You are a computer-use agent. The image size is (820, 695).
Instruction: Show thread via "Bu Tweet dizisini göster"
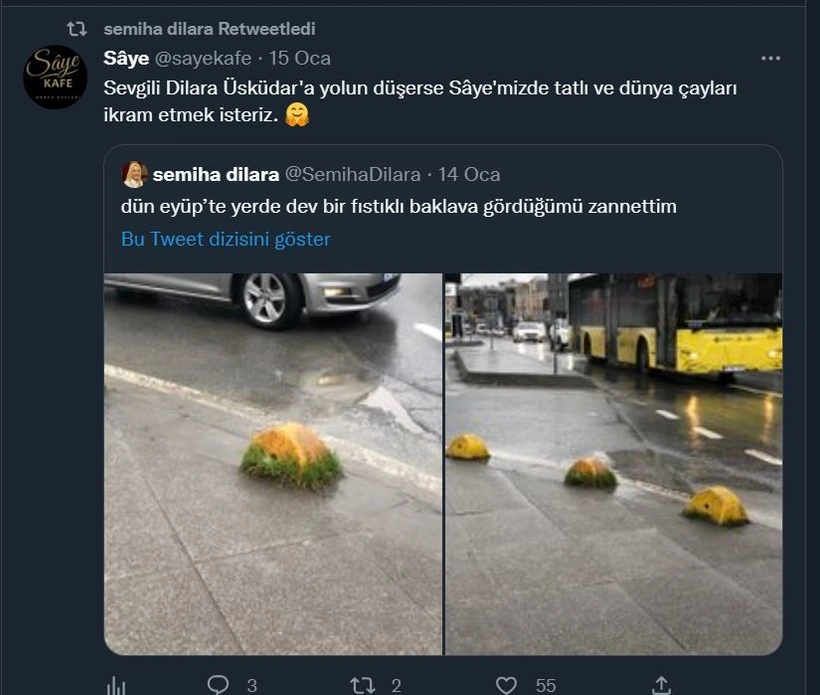[225, 239]
